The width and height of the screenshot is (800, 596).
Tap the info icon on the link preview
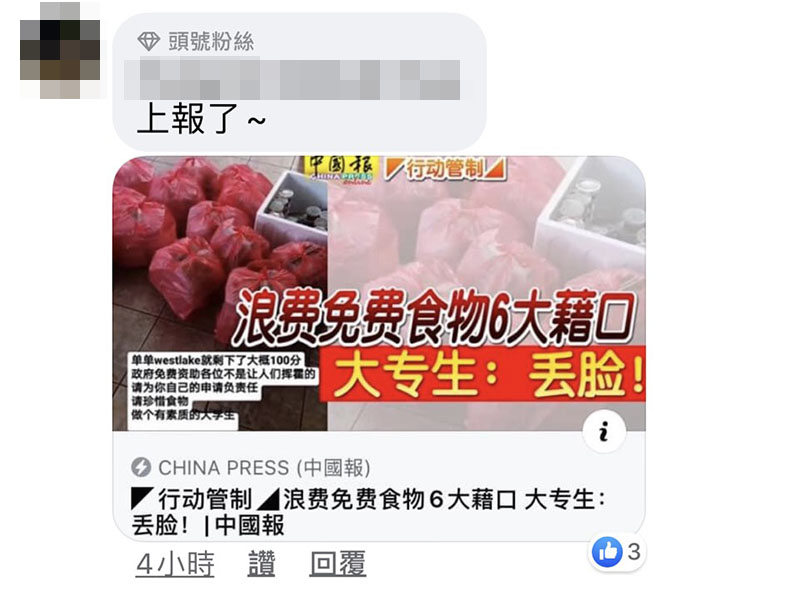pos(605,432)
